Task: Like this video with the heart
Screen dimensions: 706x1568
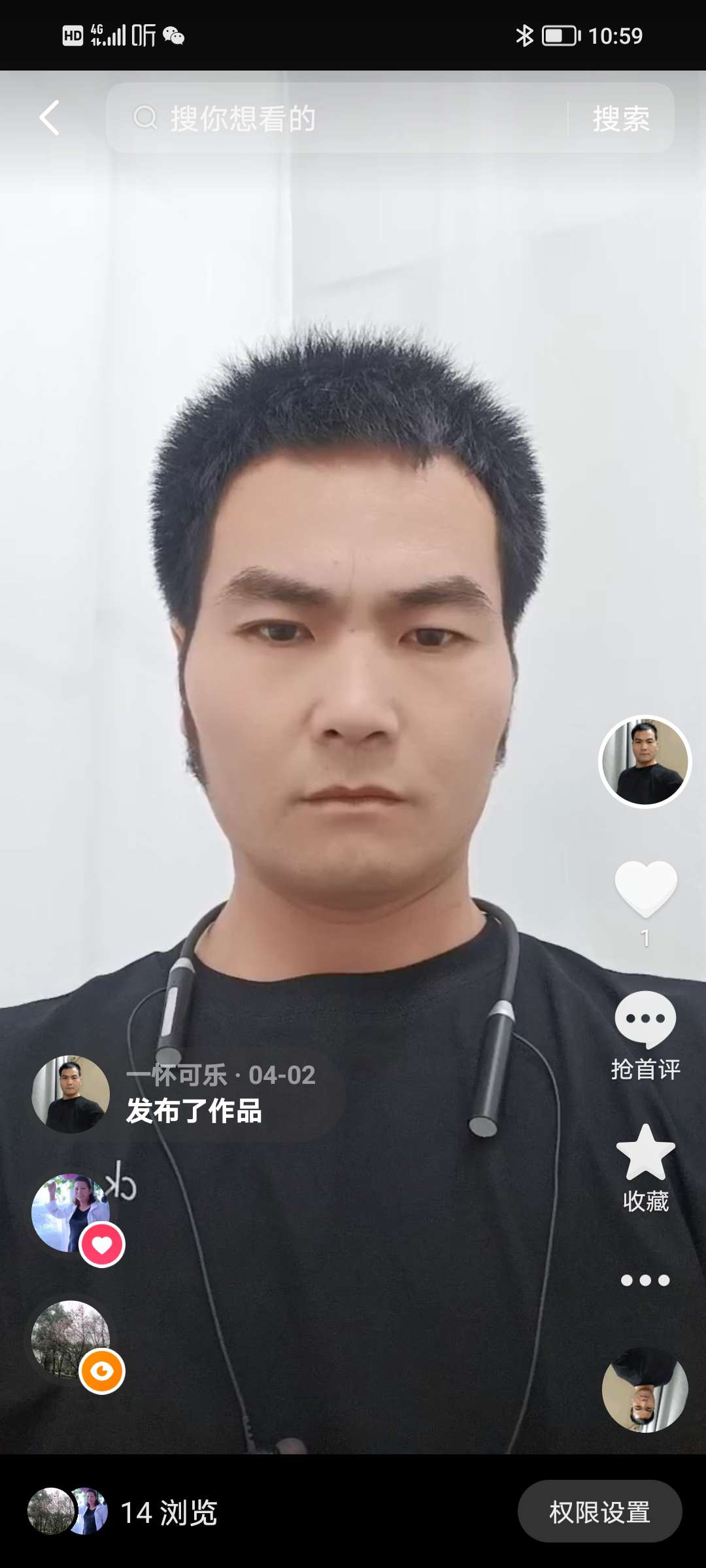Action: (x=645, y=889)
